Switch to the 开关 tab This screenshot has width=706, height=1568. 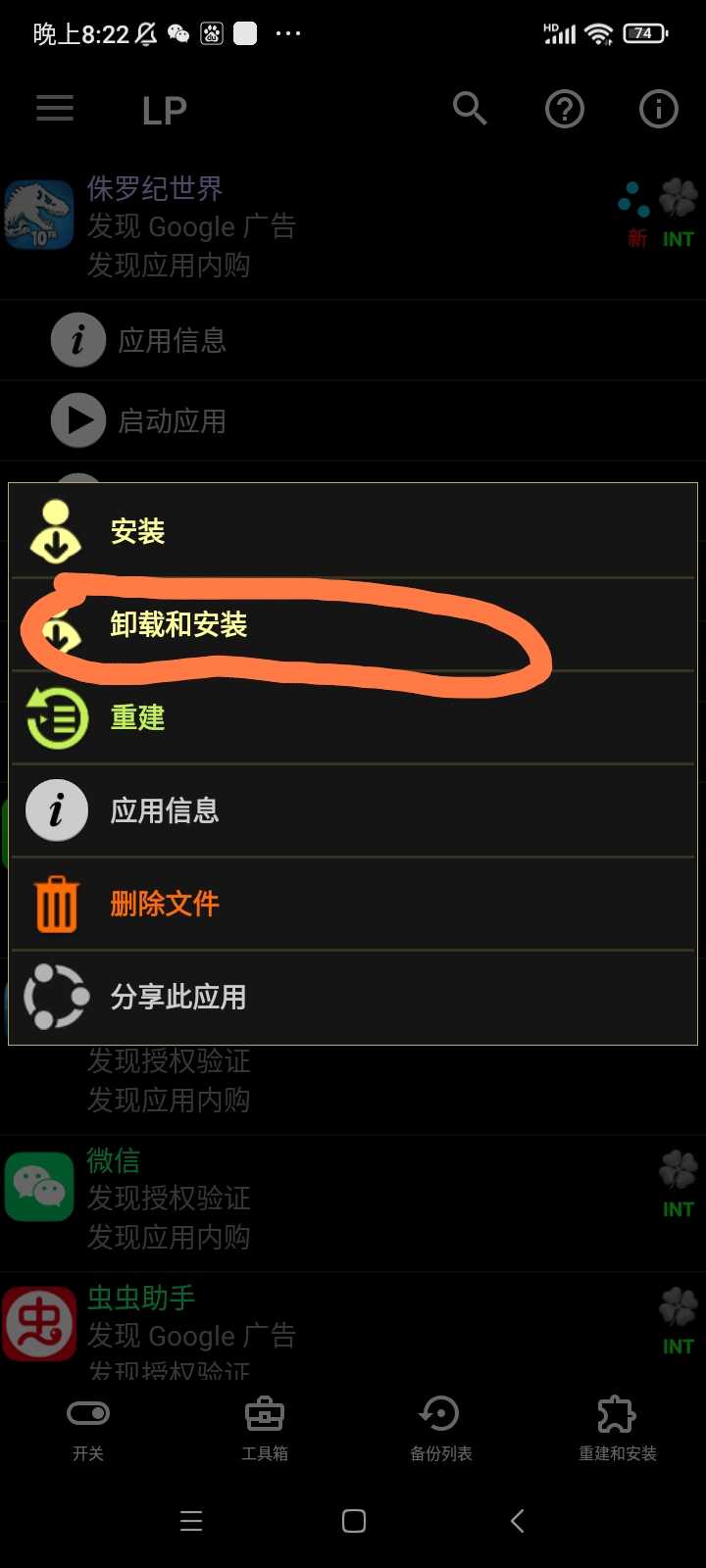[x=88, y=1429]
